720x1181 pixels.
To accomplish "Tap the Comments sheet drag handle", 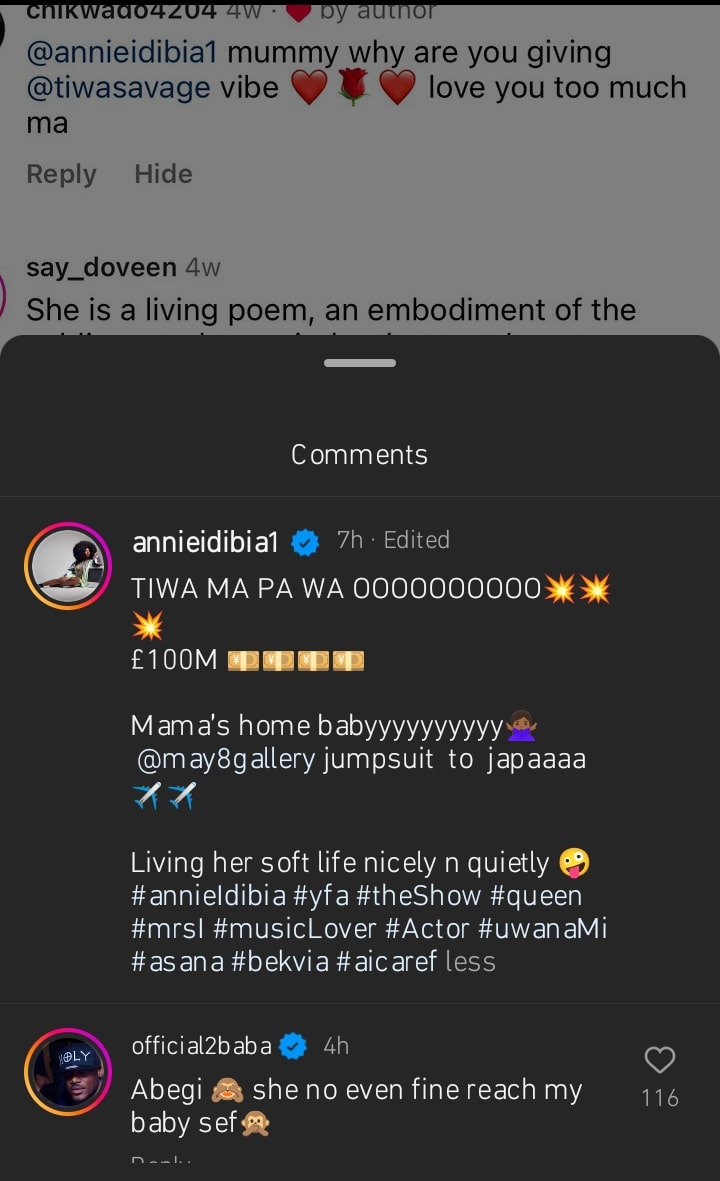I will [x=360, y=364].
